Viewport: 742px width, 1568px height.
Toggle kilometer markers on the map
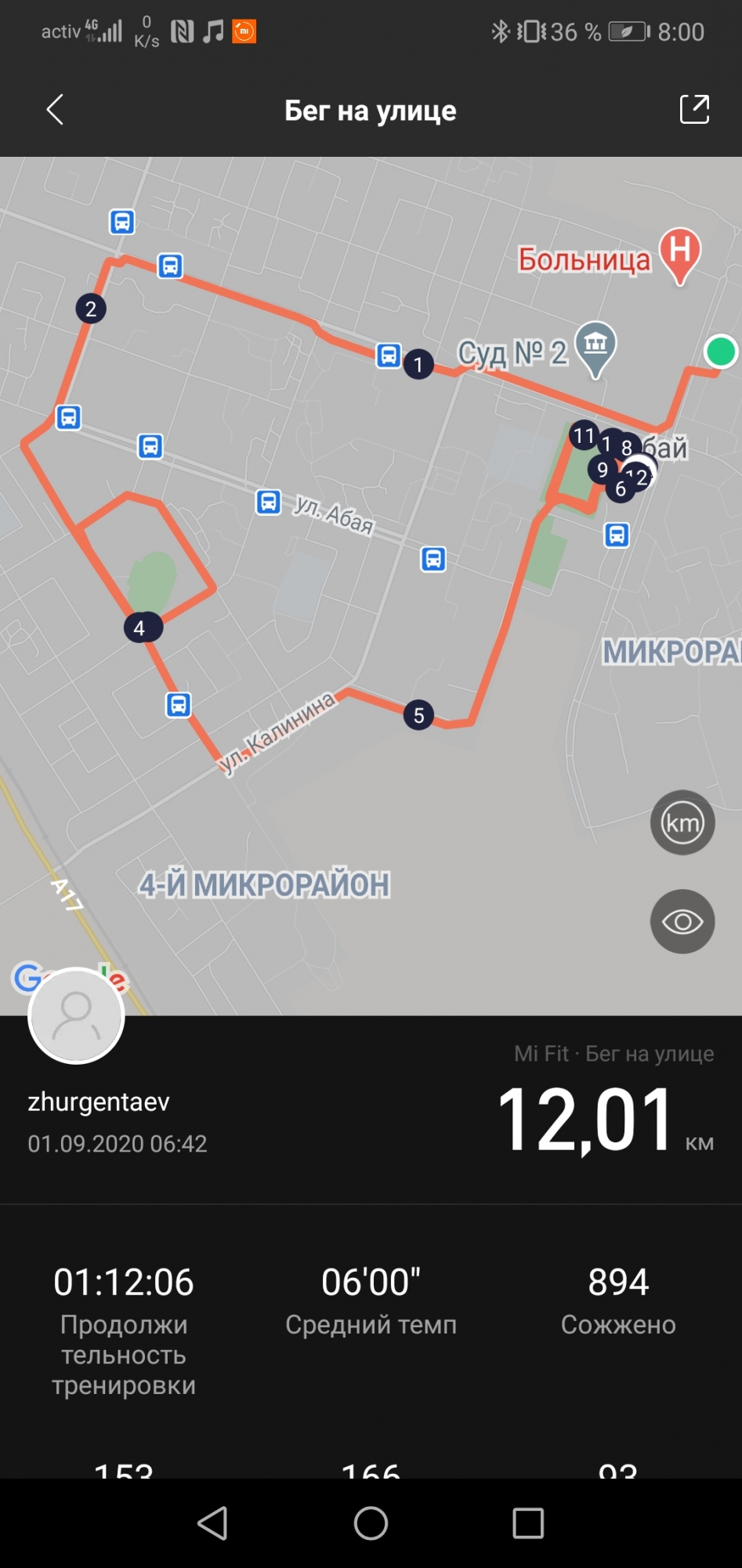[x=682, y=822]
